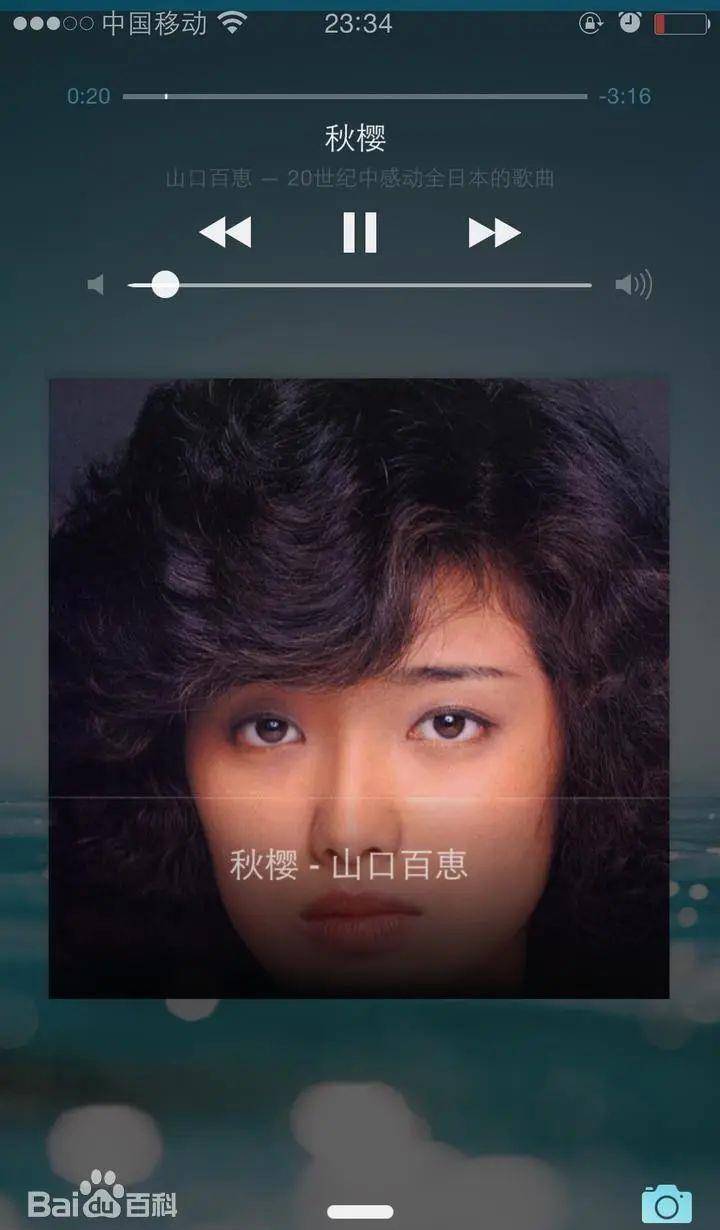Pause the song 秋樱
The height and width of the screenshot is (1230, 720).
[x=359, y=232]
